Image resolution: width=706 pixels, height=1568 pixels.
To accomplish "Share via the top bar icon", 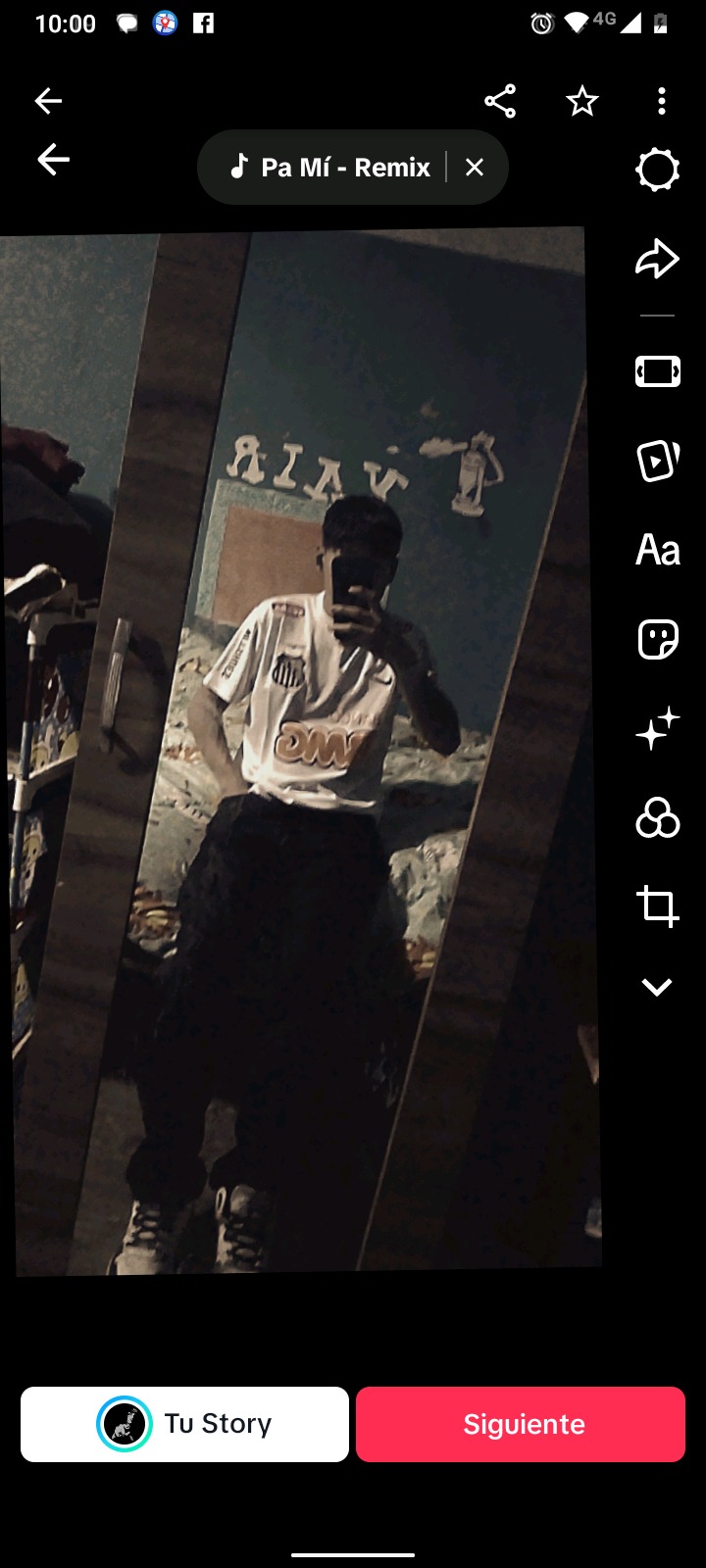I will [500, 101].
